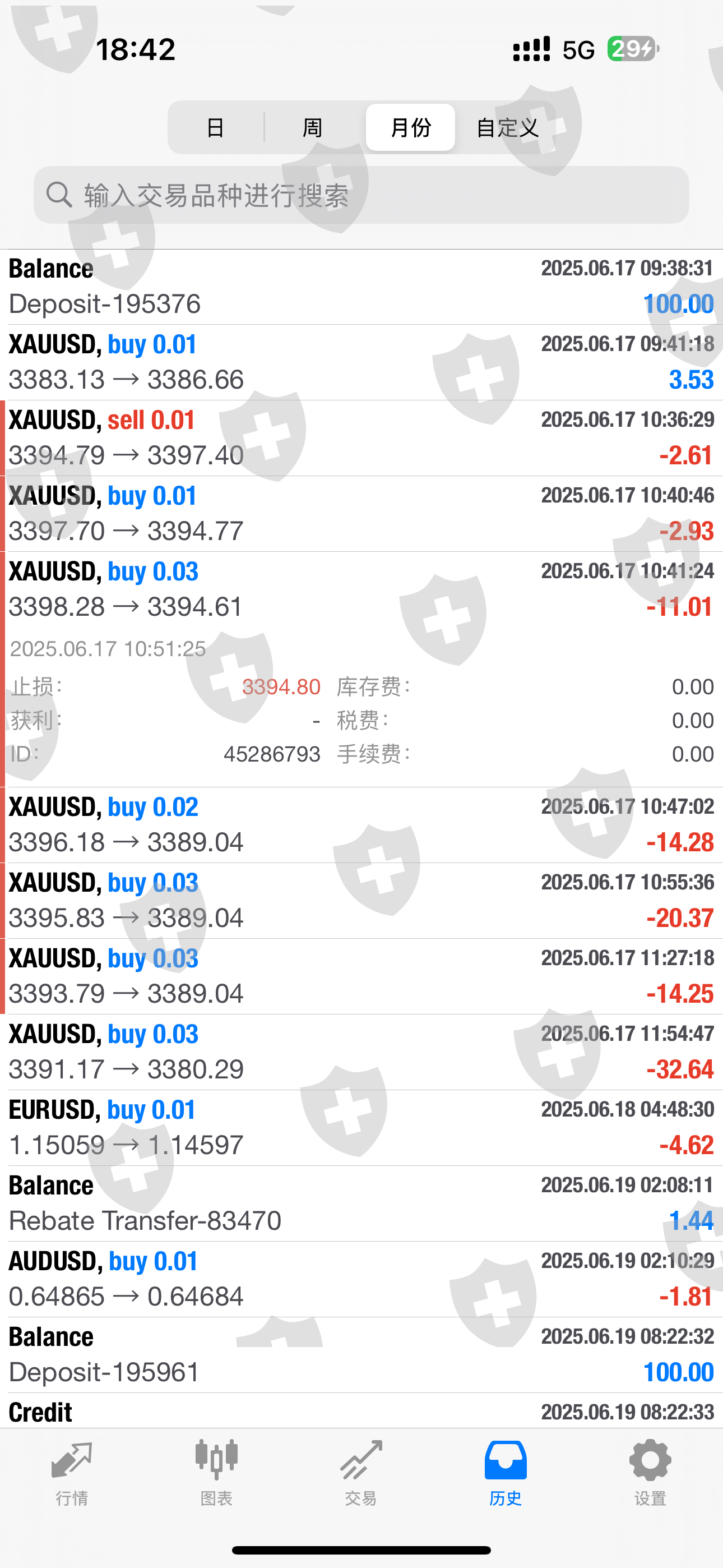
Task: Go to the 图表 chart tab
Action: [x=217, y=1473]
